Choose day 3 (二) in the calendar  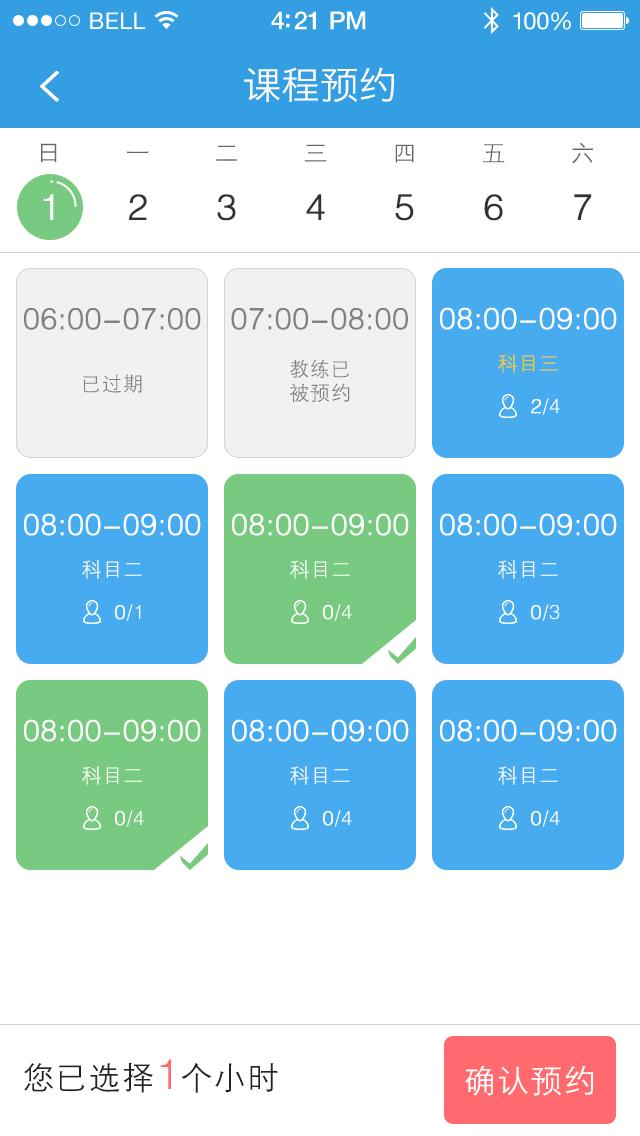[x=227, y=207]
